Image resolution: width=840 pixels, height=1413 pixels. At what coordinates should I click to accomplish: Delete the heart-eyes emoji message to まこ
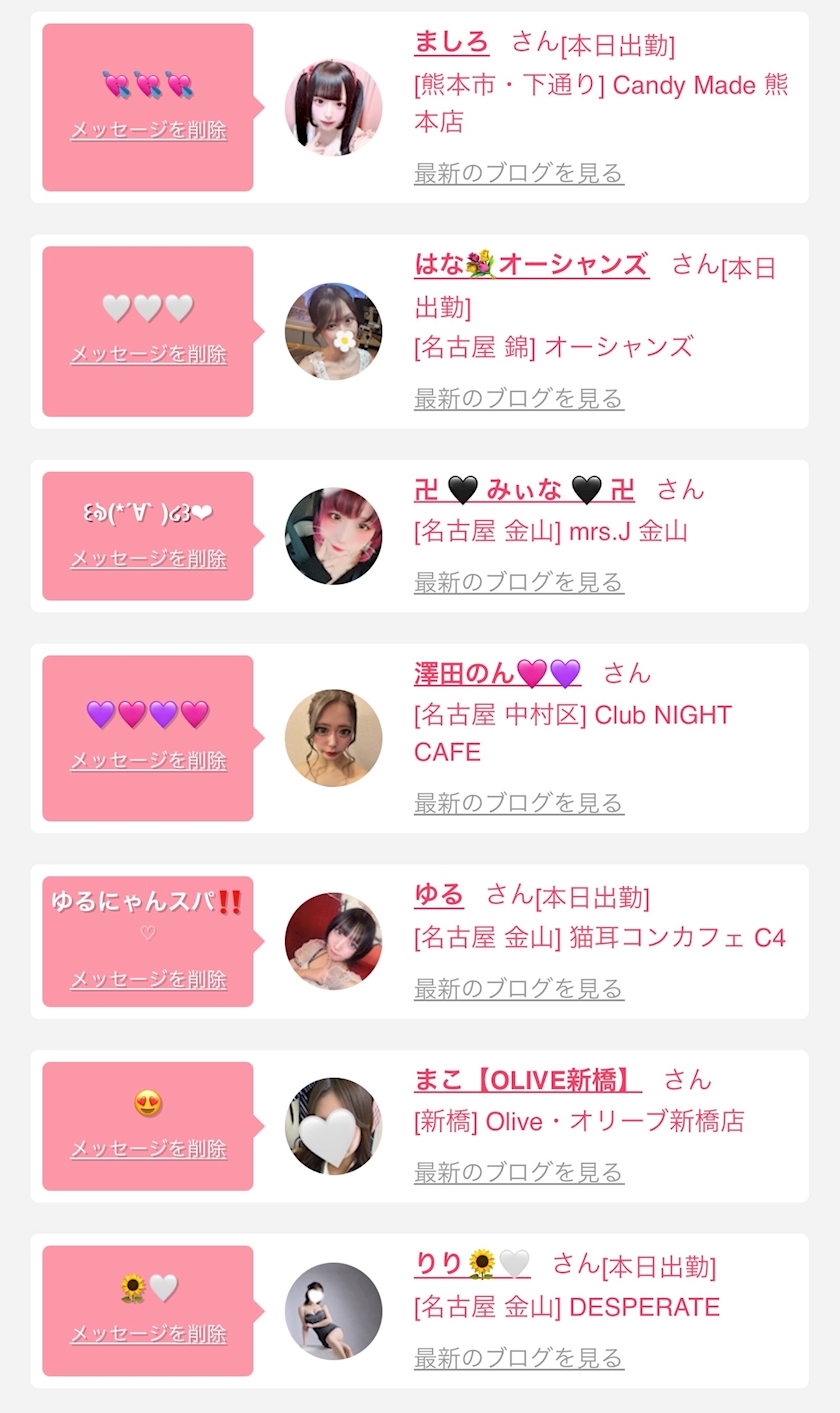pyautogui.click(x=148, y=1149)
